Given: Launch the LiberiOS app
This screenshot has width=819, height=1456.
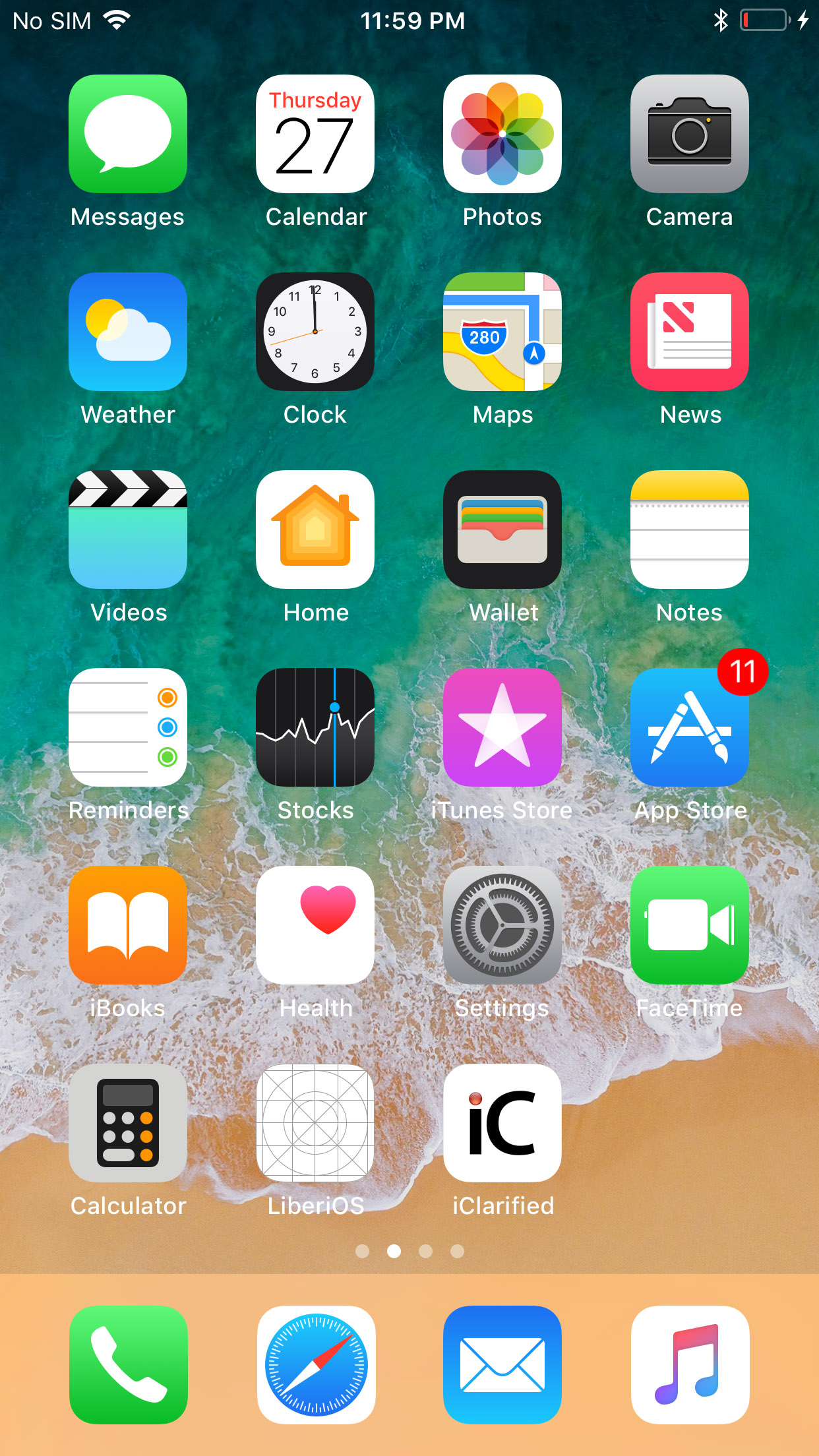Looking at the screenshot, I should [315, 1123].
